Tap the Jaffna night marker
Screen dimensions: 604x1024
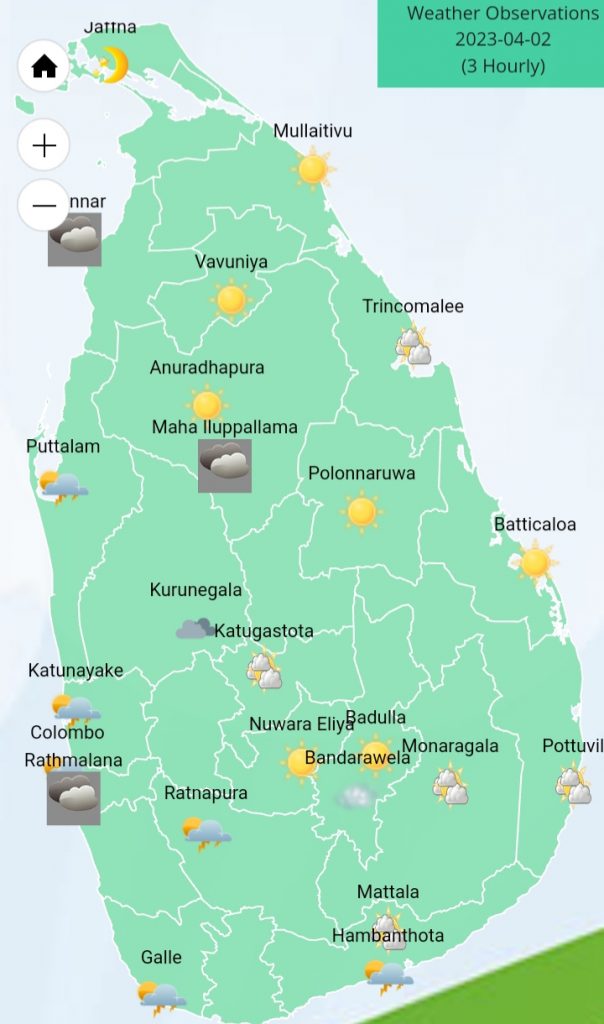pos(113,65)
